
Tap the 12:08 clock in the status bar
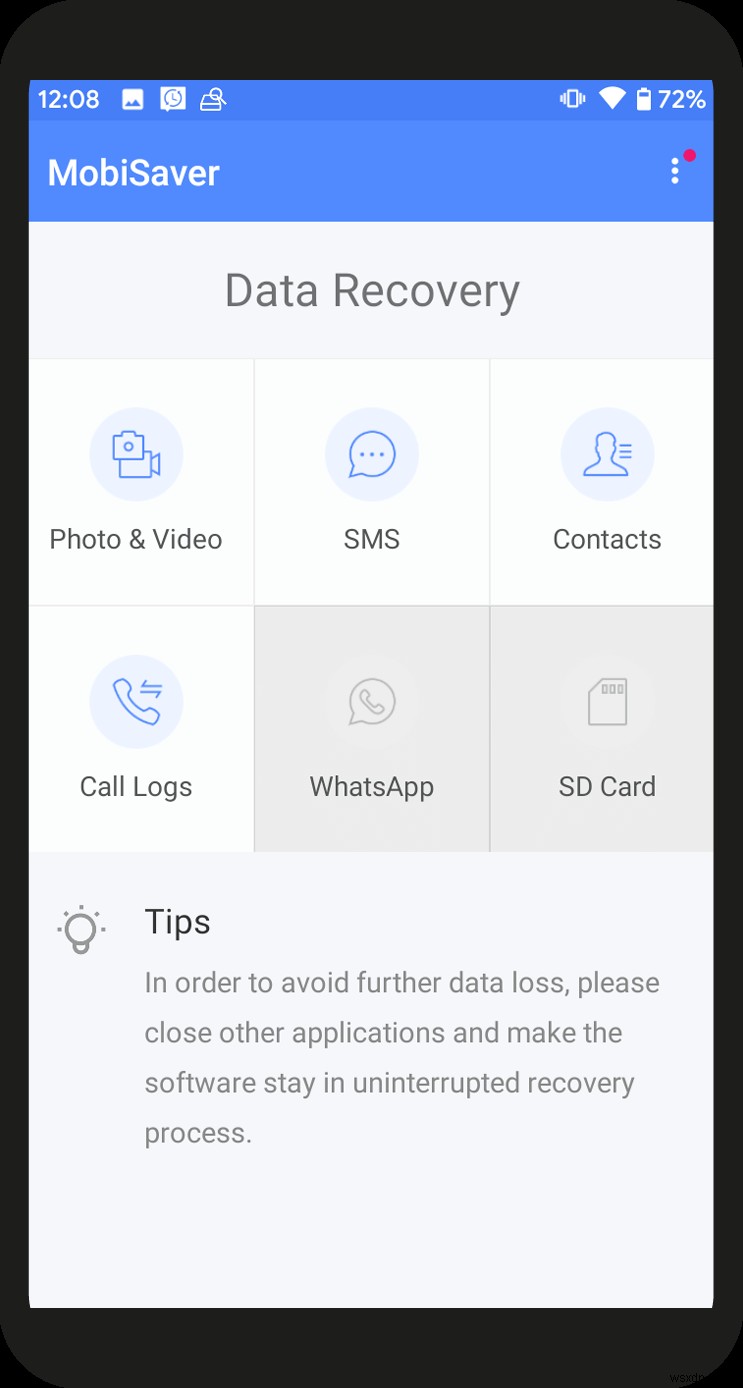pyautogui.click(x=68, y=99)
